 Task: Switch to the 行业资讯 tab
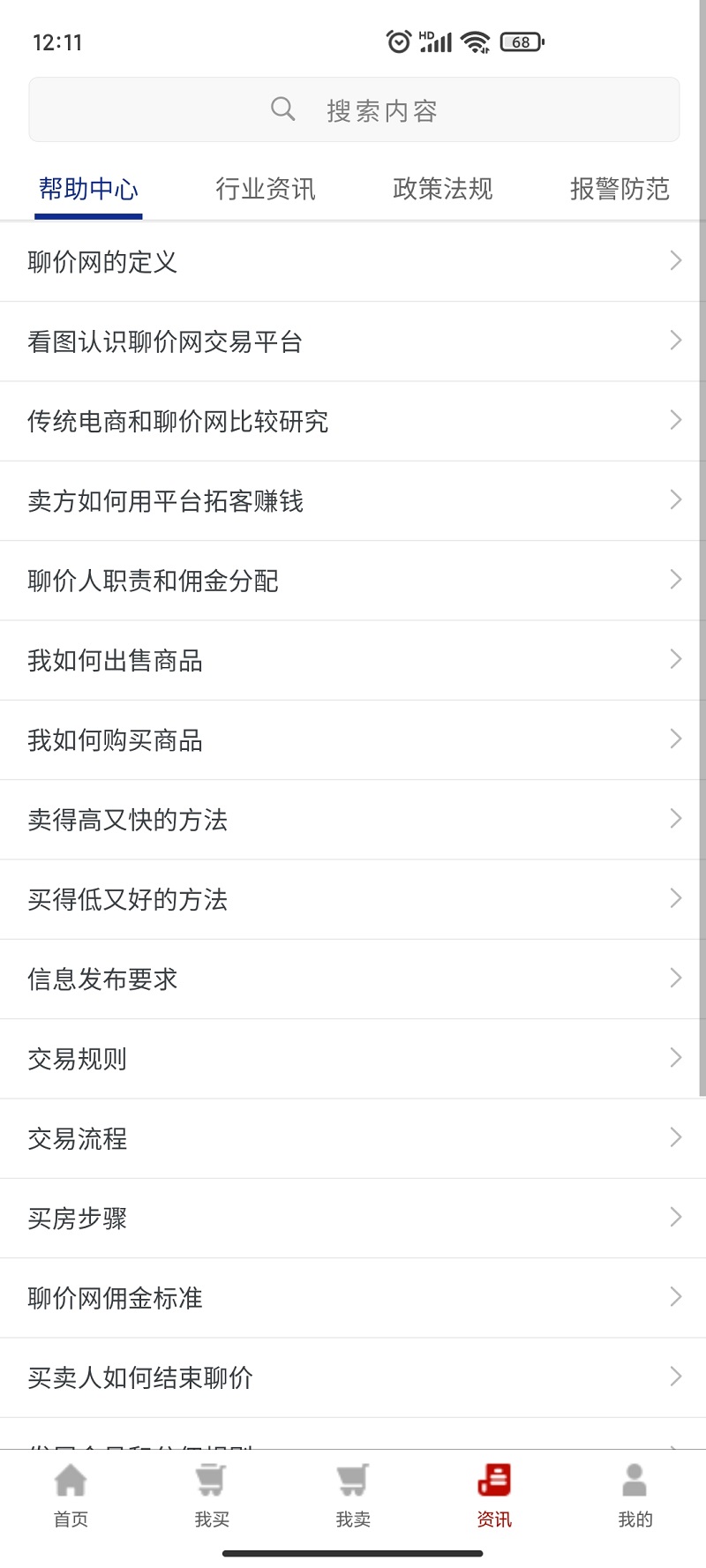[266, 189]
